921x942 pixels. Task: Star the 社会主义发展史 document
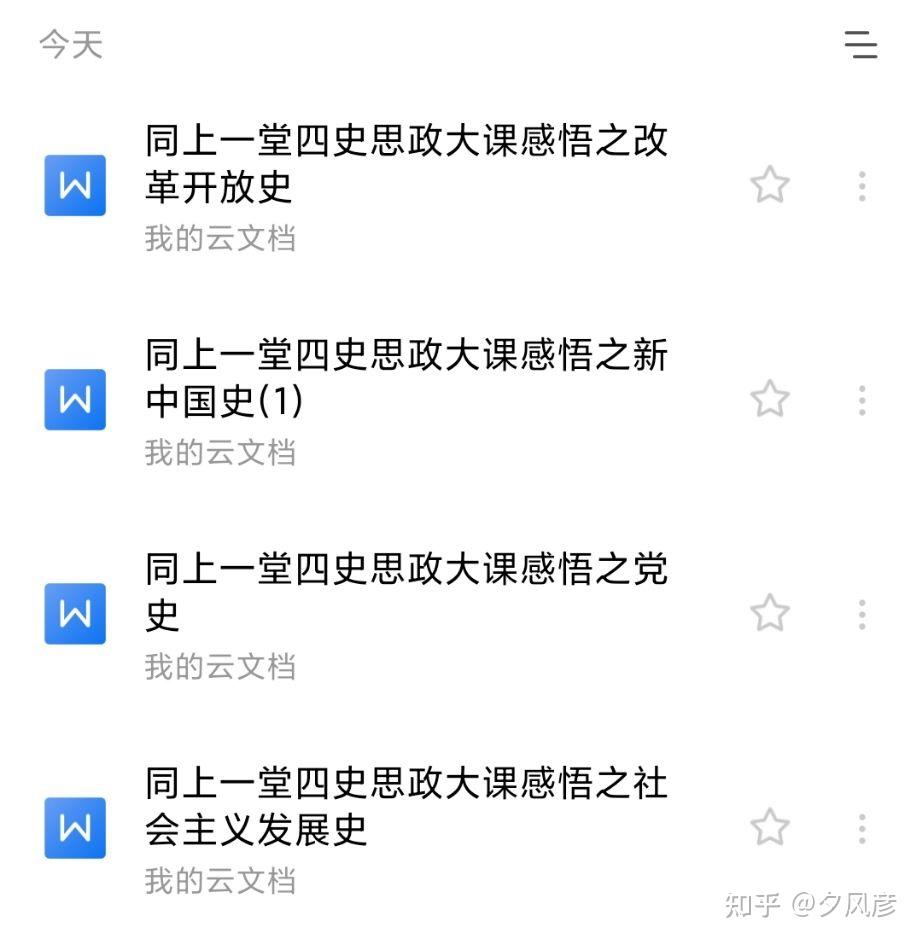pyautogui.click(x=770, y=828)
